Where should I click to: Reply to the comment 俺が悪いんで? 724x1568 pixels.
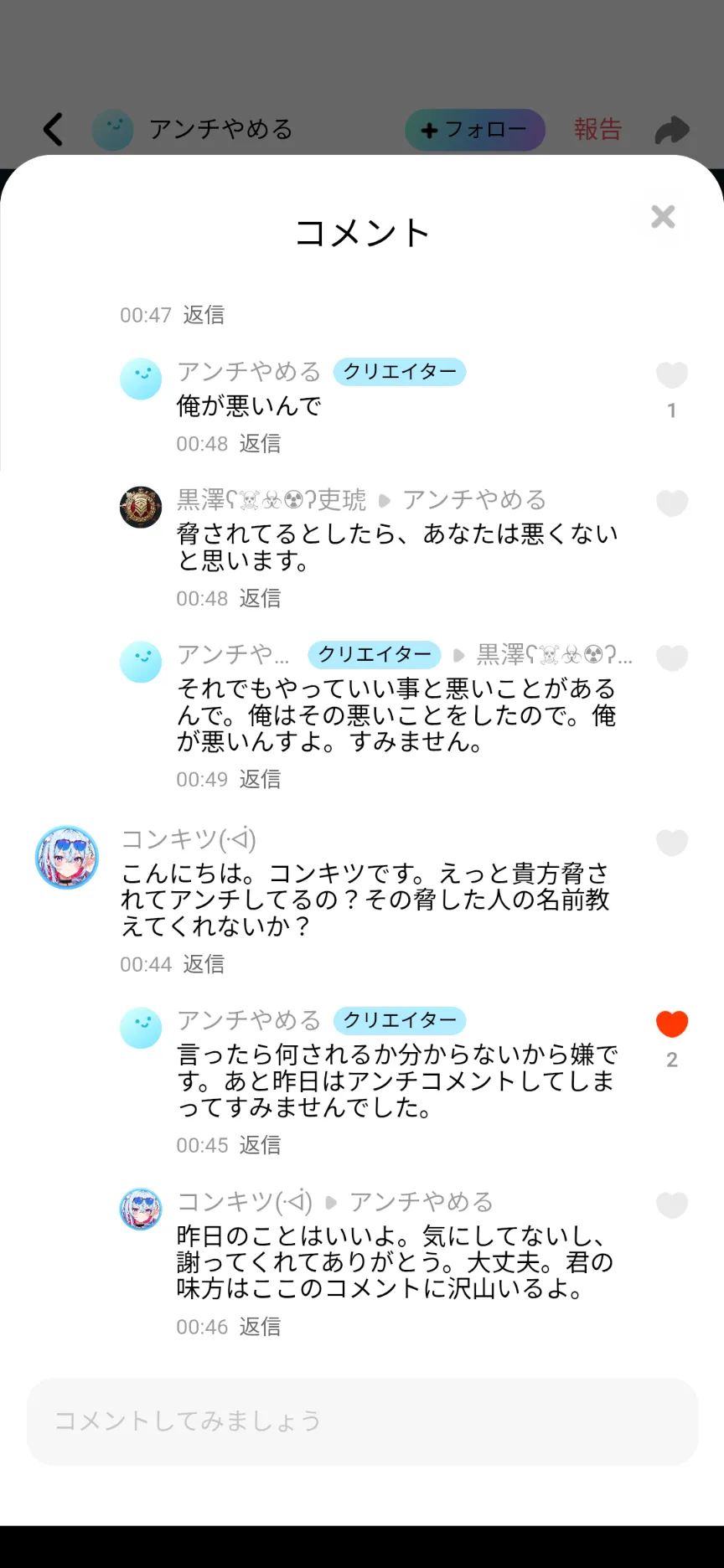[260, 444]
